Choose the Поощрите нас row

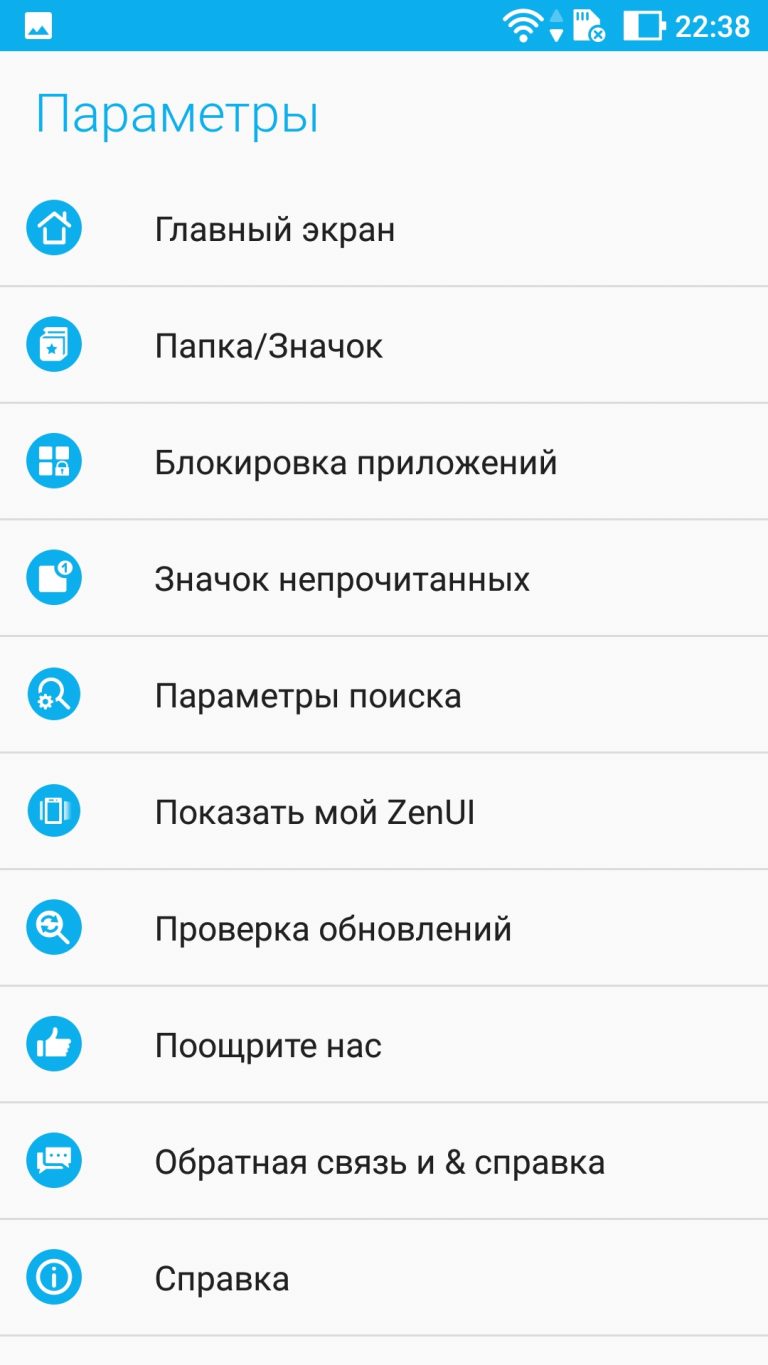click(x=384, y=1045)
